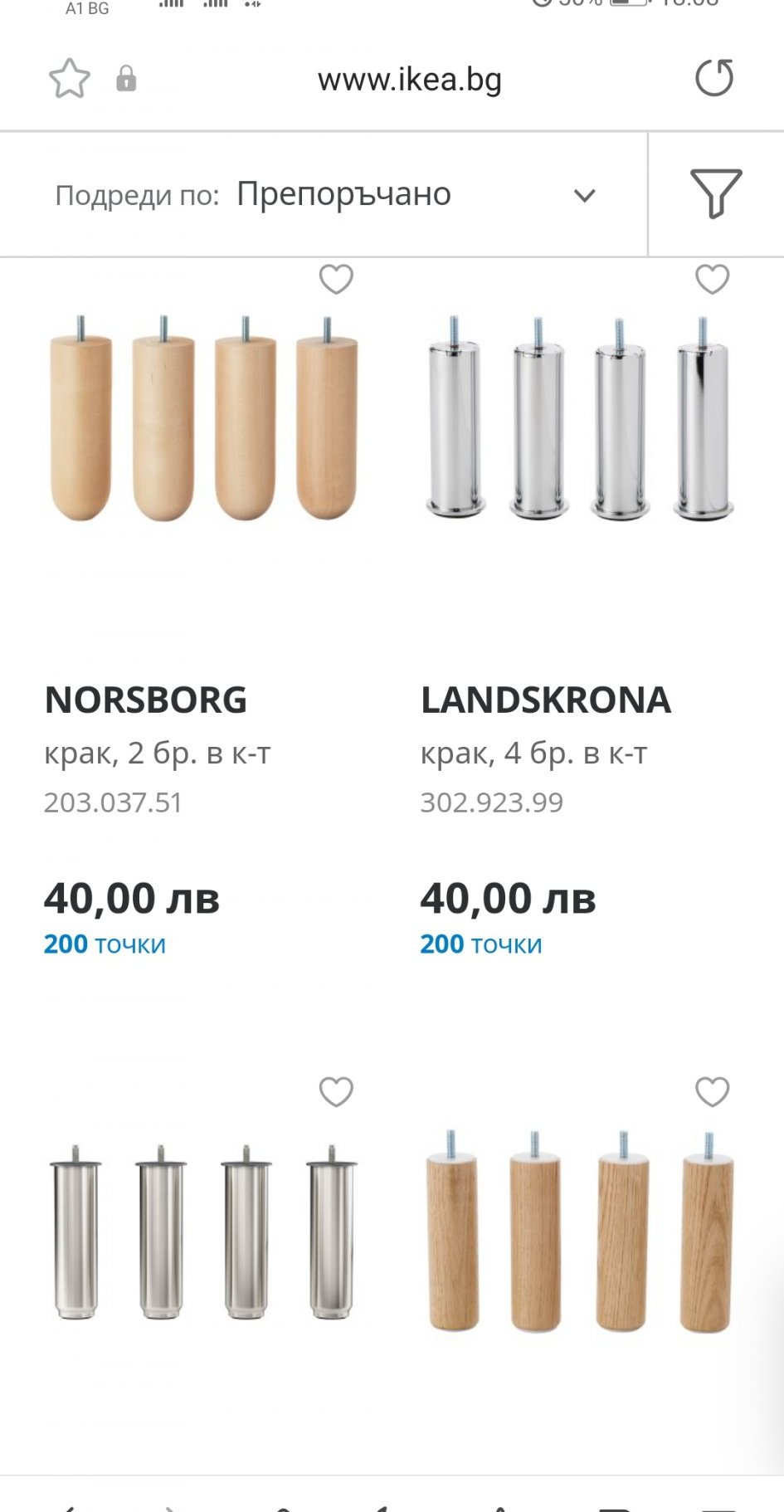Tap the www.ikea.bg address bar

click(409, 80)
